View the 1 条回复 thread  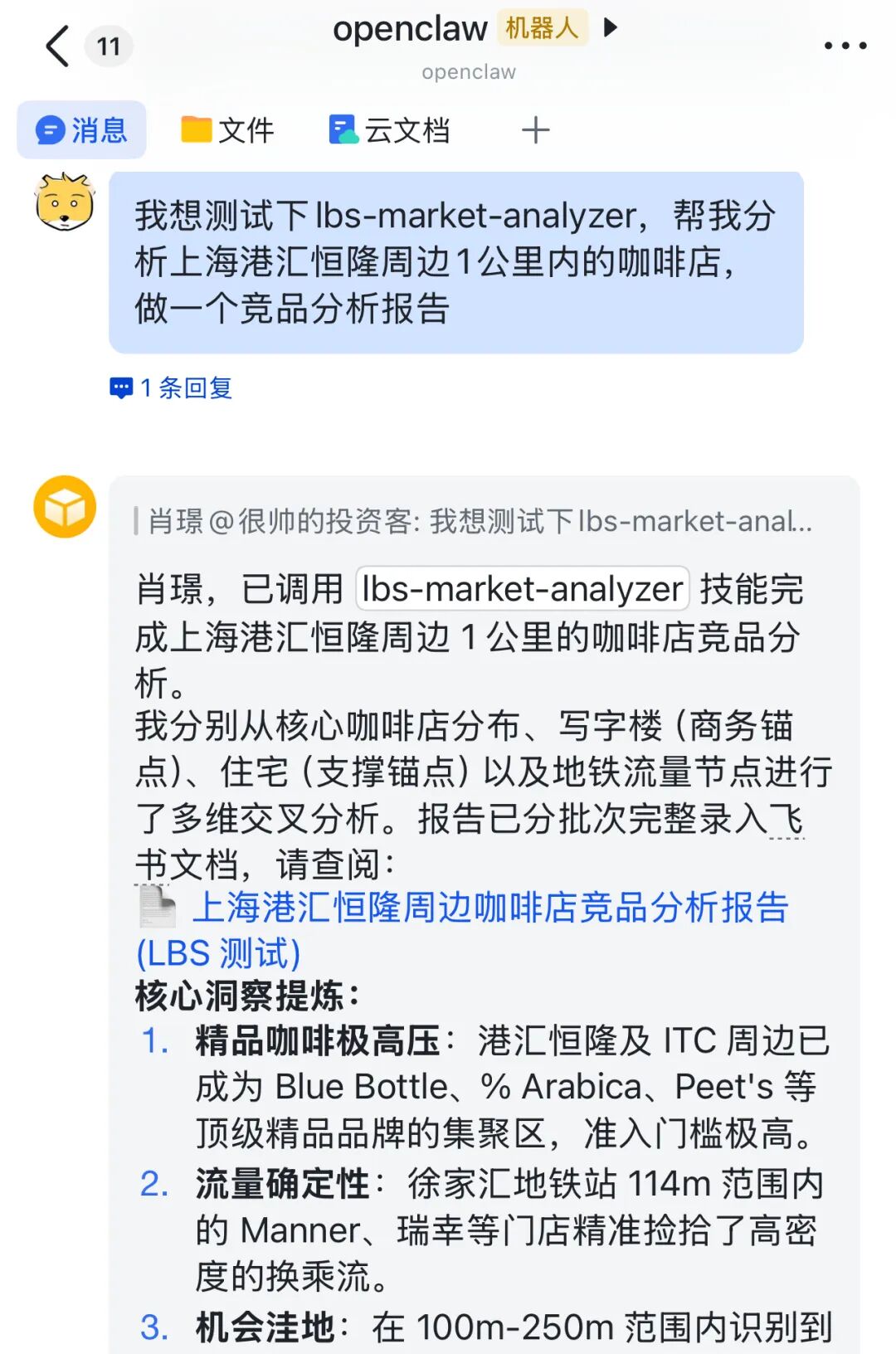[172, 387]
